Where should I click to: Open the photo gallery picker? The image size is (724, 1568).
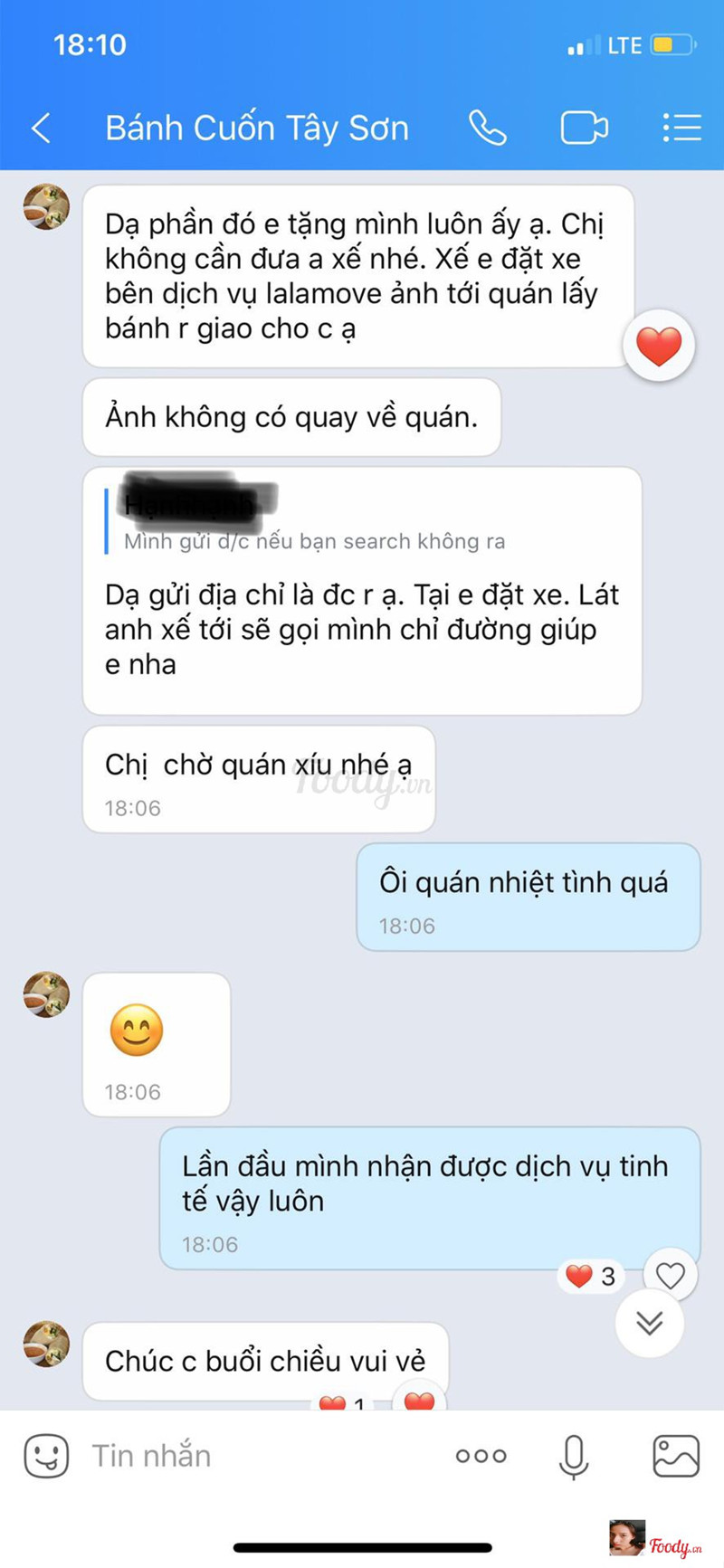(x=676, y=1456)
